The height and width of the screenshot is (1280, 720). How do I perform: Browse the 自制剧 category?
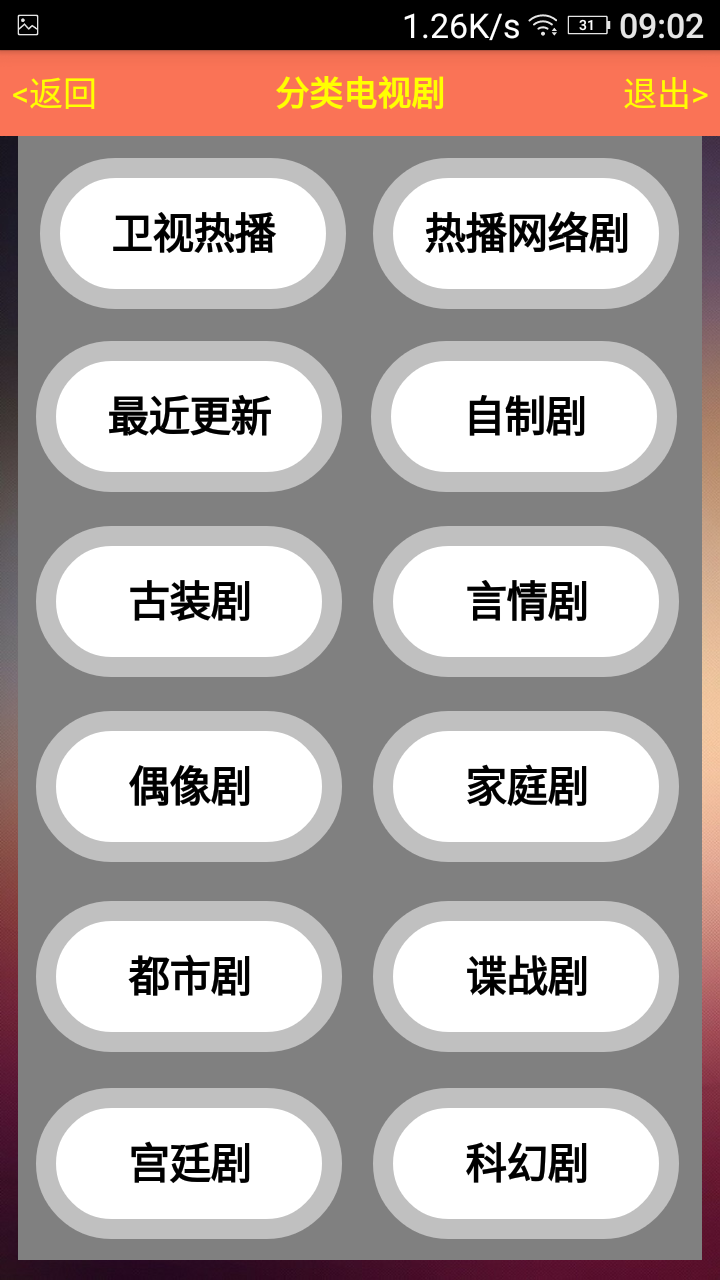click(525, 417)
